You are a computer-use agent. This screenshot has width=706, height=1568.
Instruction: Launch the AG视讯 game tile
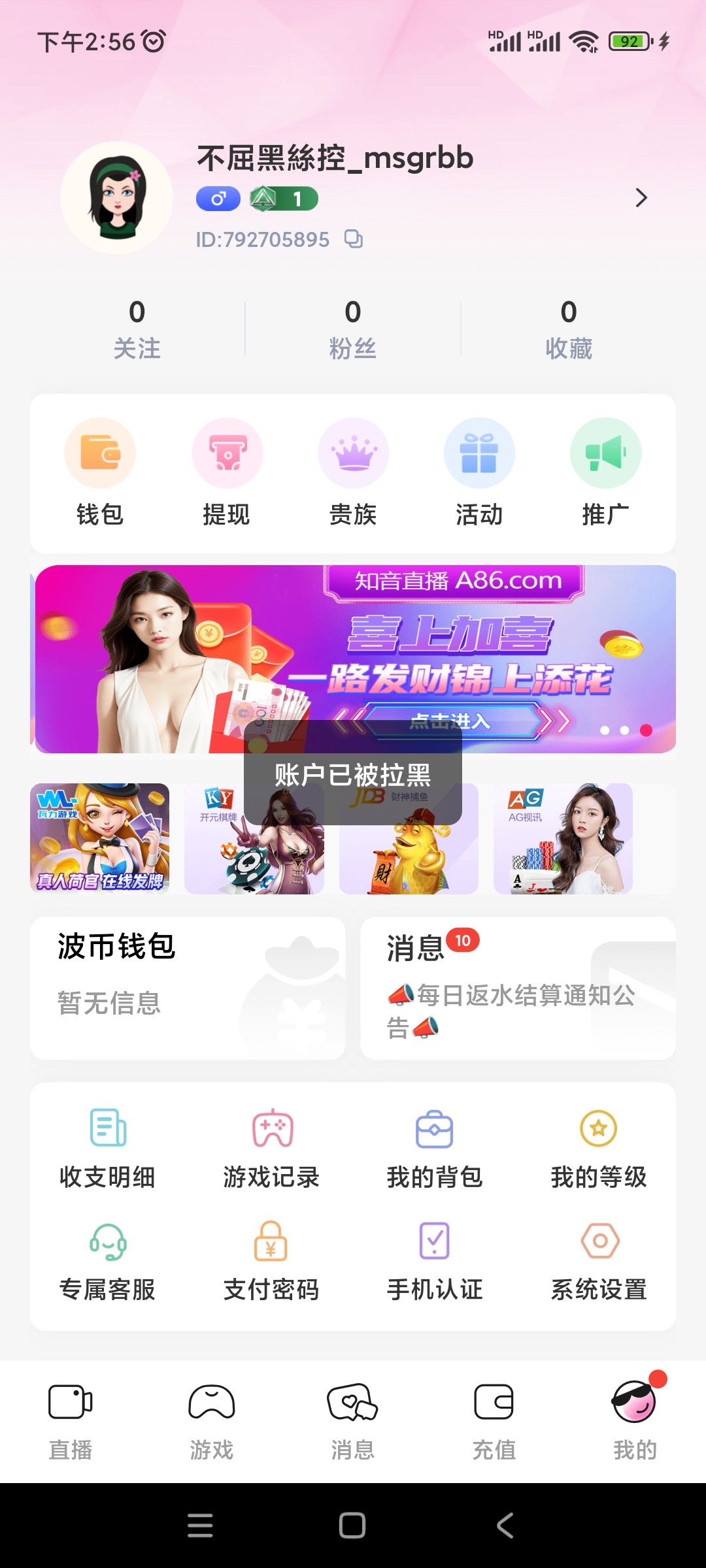(563, 839)
